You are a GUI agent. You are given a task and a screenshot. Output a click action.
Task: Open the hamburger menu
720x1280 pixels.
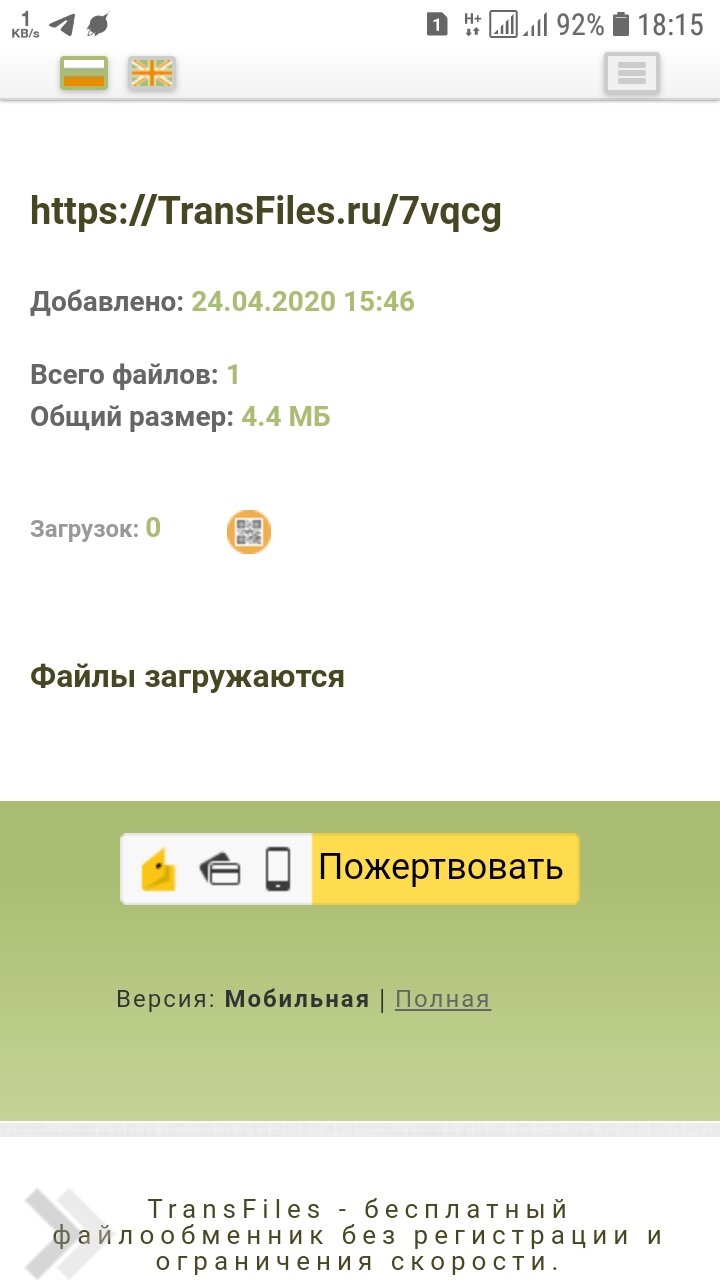pos(631,73)
